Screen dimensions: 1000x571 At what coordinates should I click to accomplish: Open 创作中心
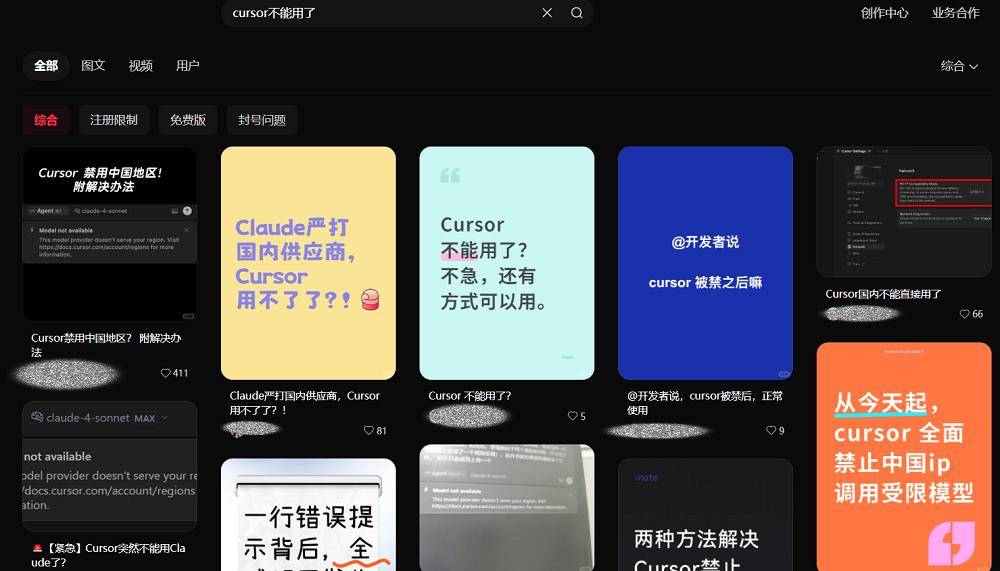pos(884,13)
